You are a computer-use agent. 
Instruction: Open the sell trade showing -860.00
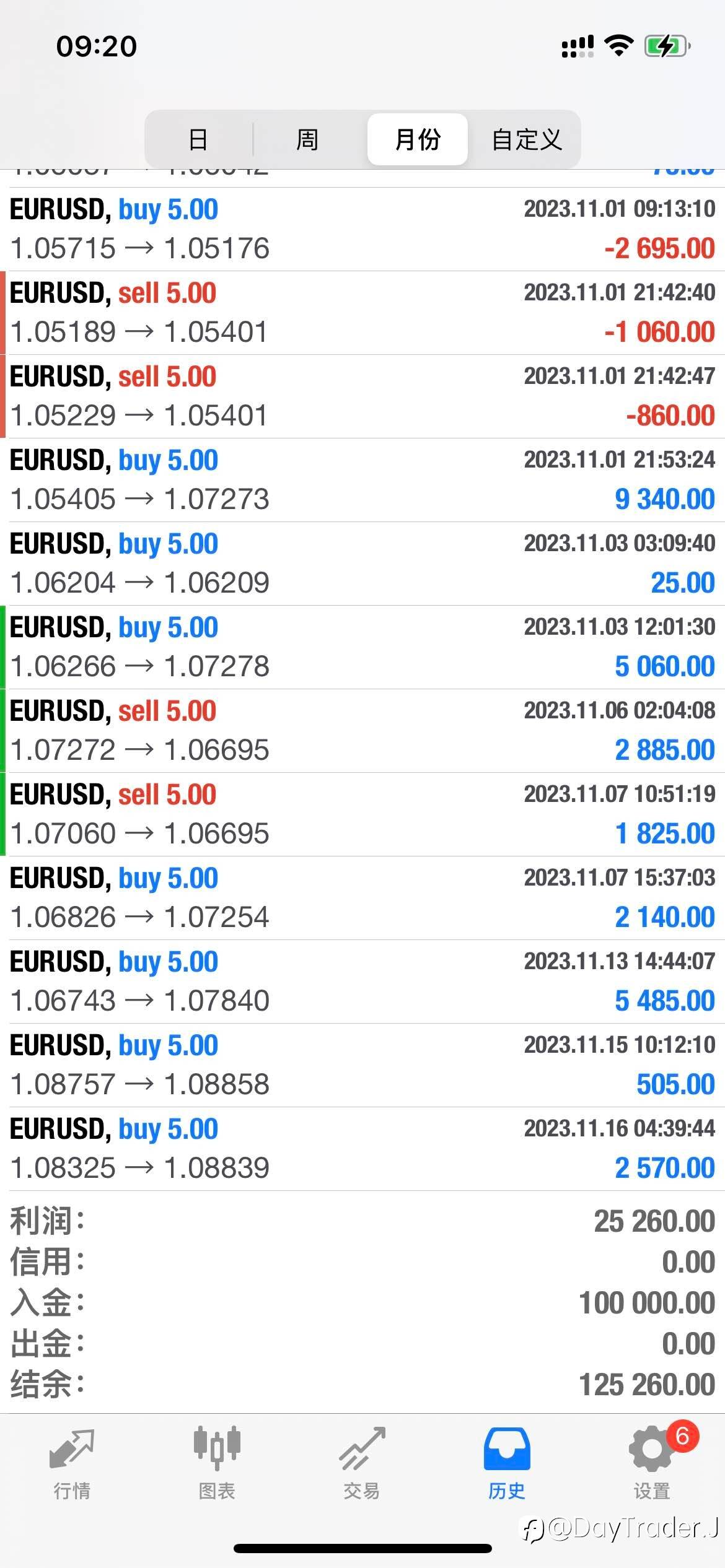362,396
